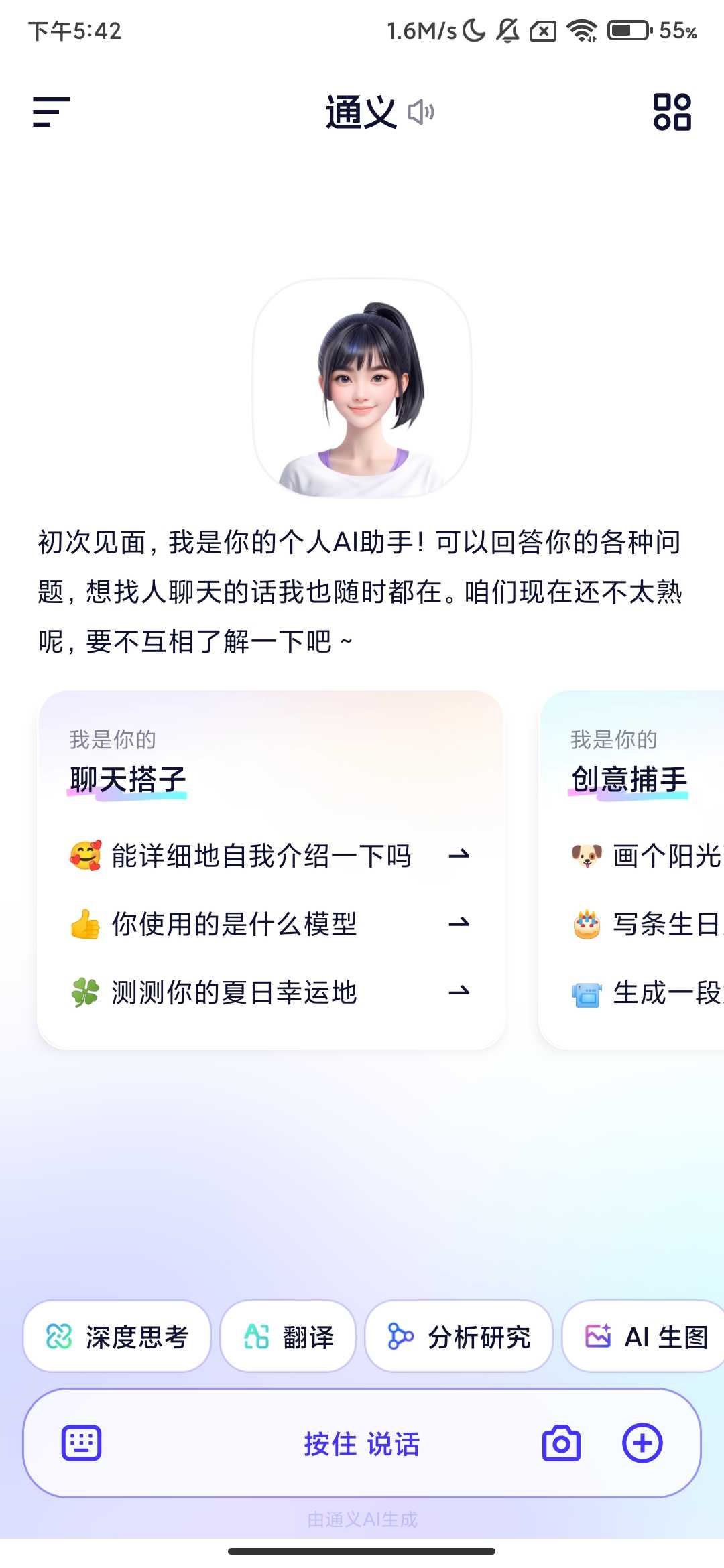This screenshot has width=724, height=1568.
Task: Open the side drawer menu
Action: [52, 112]
